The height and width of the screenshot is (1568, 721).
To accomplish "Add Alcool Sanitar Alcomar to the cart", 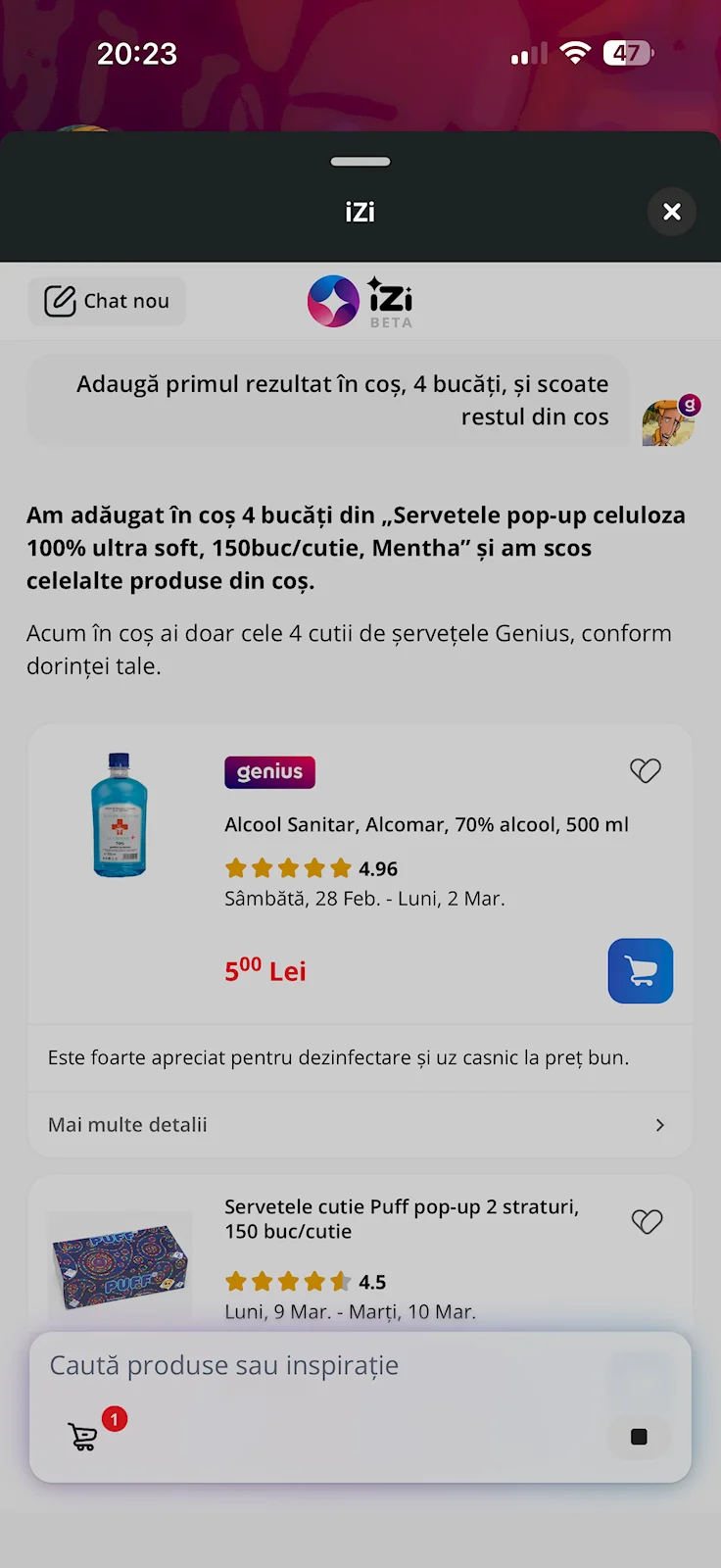I will point(640,971).
